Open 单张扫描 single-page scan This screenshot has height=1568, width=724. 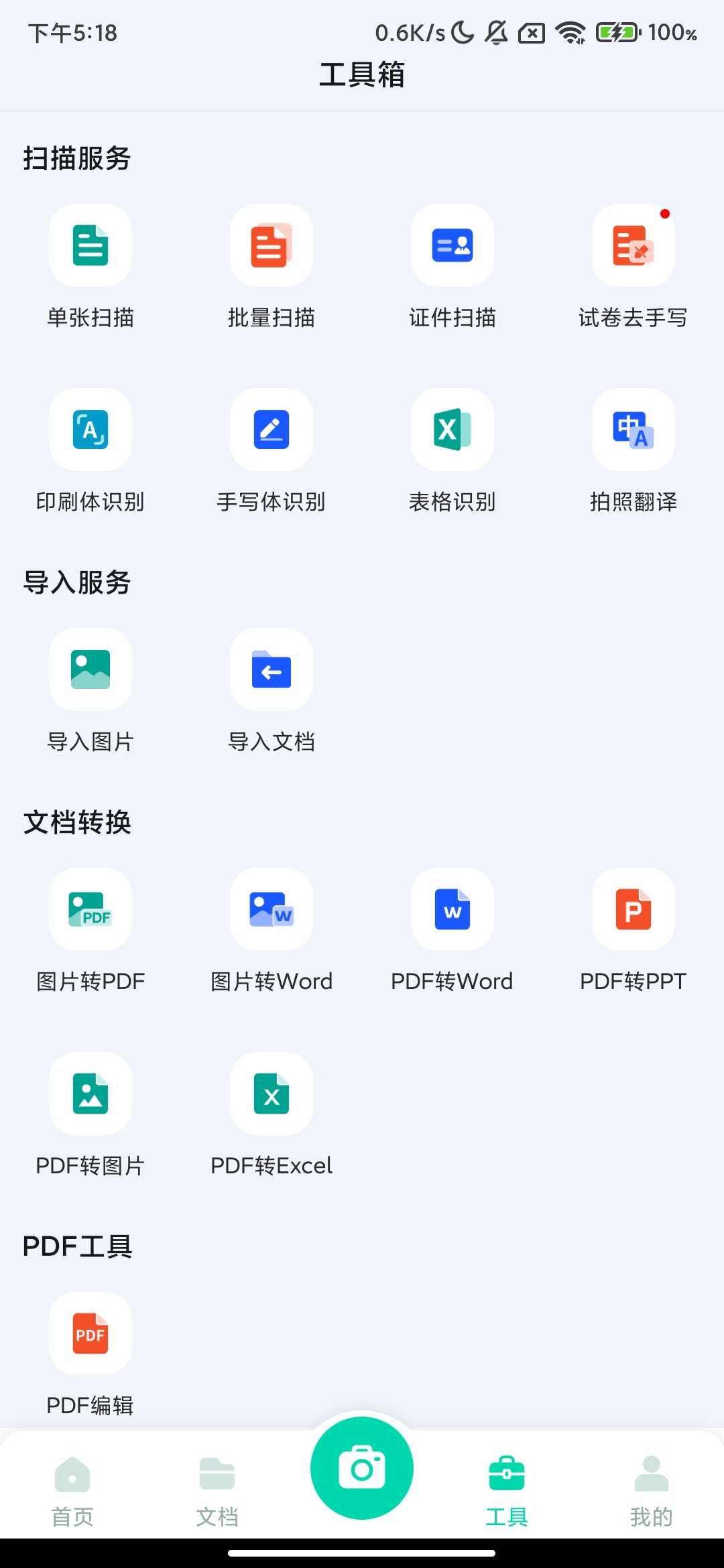[x=90, y=246]
